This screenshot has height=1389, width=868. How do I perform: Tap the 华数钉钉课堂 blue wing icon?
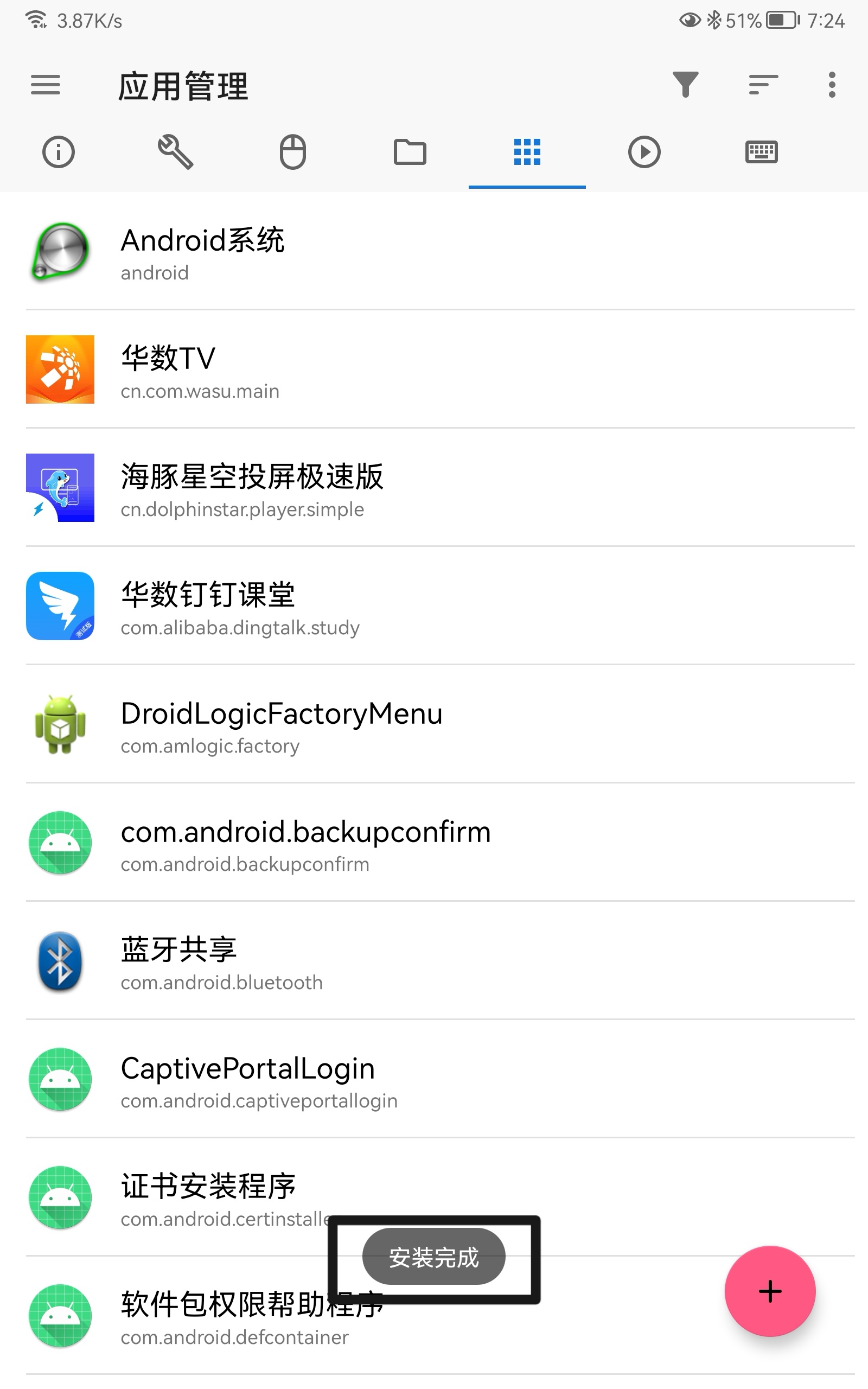coord(60,606)
